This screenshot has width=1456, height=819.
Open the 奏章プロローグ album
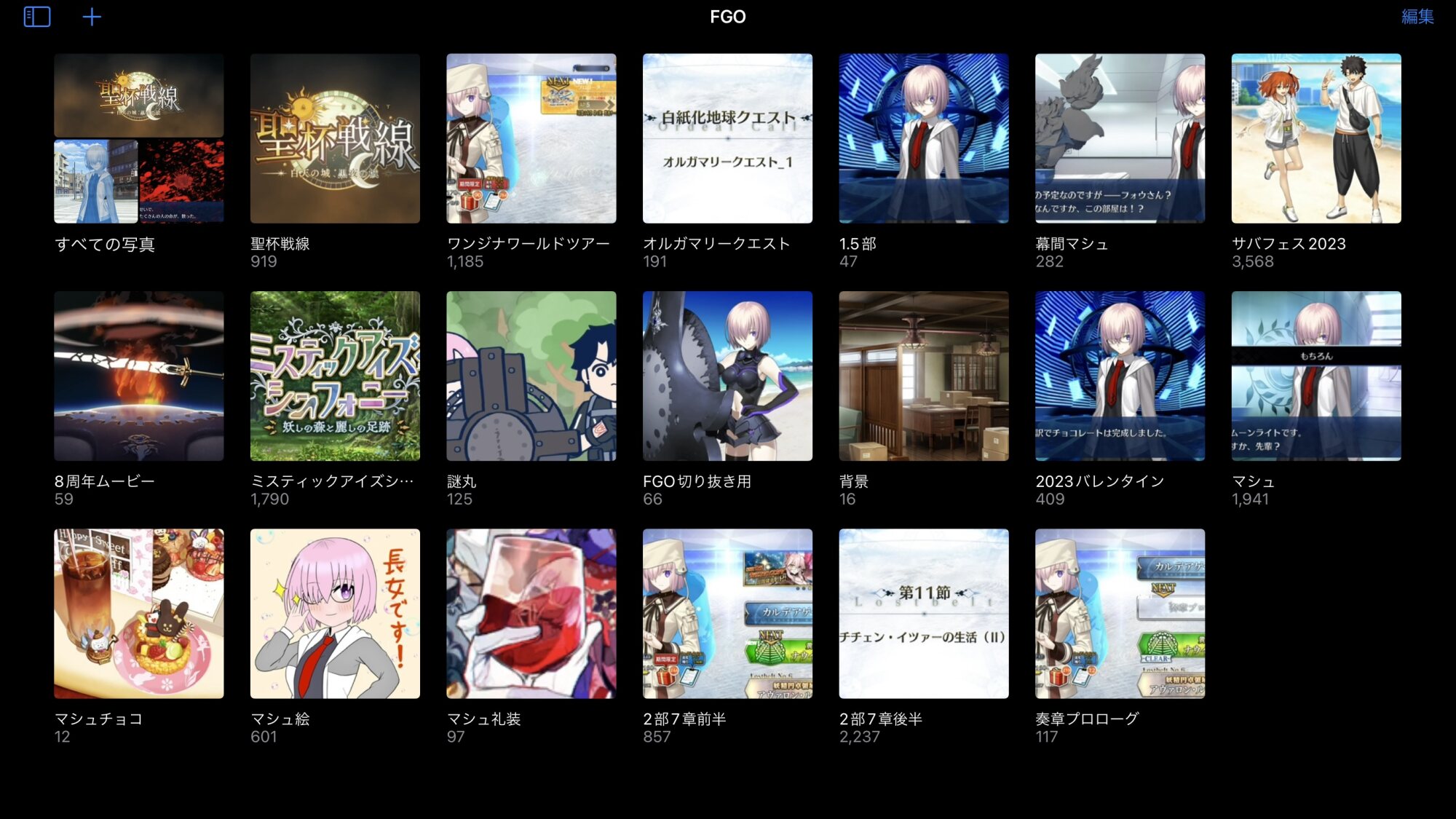[x=1120, y=614]
